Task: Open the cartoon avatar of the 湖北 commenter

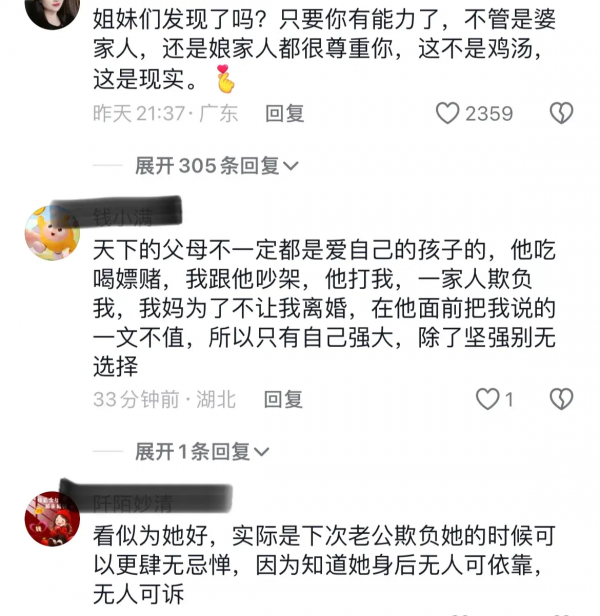Action: pos(51,232)
